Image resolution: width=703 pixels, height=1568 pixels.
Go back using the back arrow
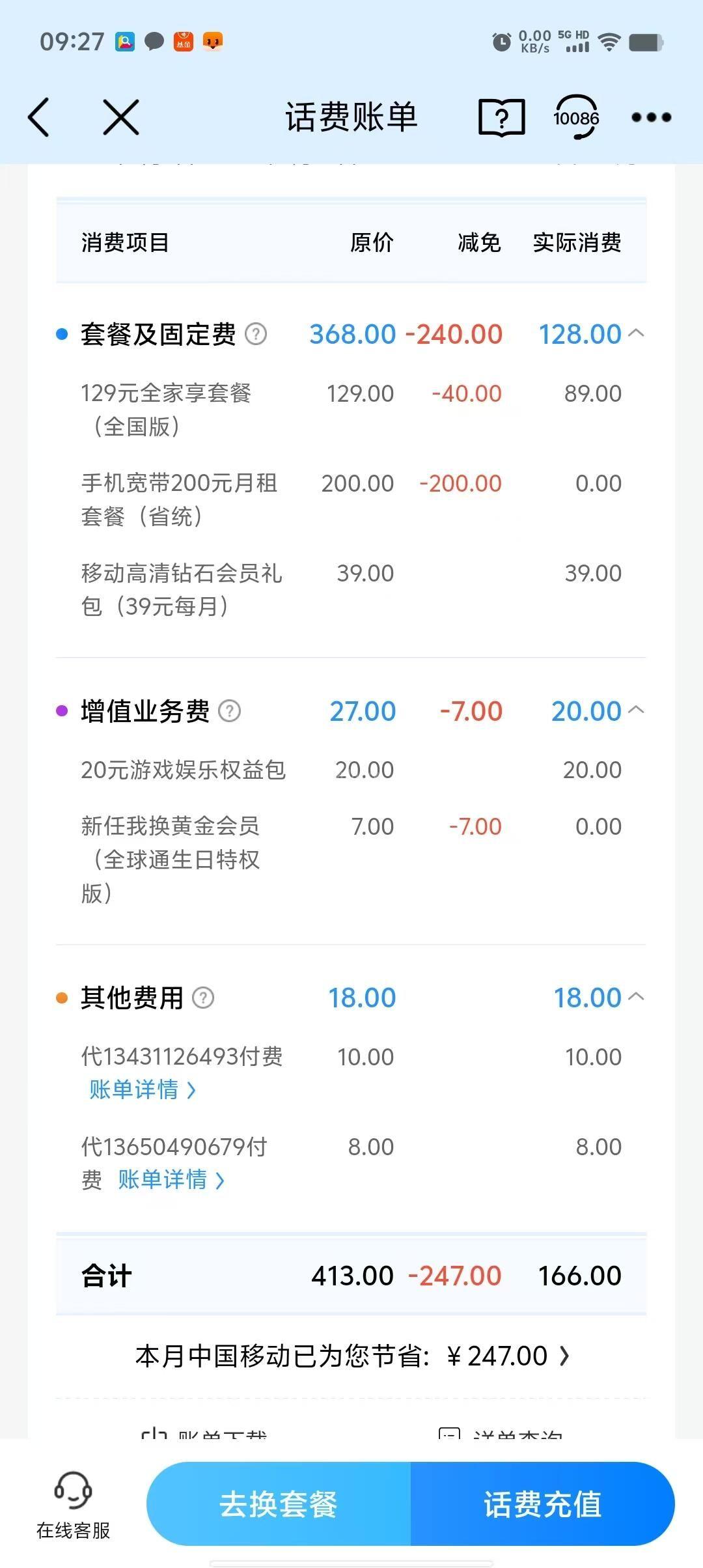[39, 117]
